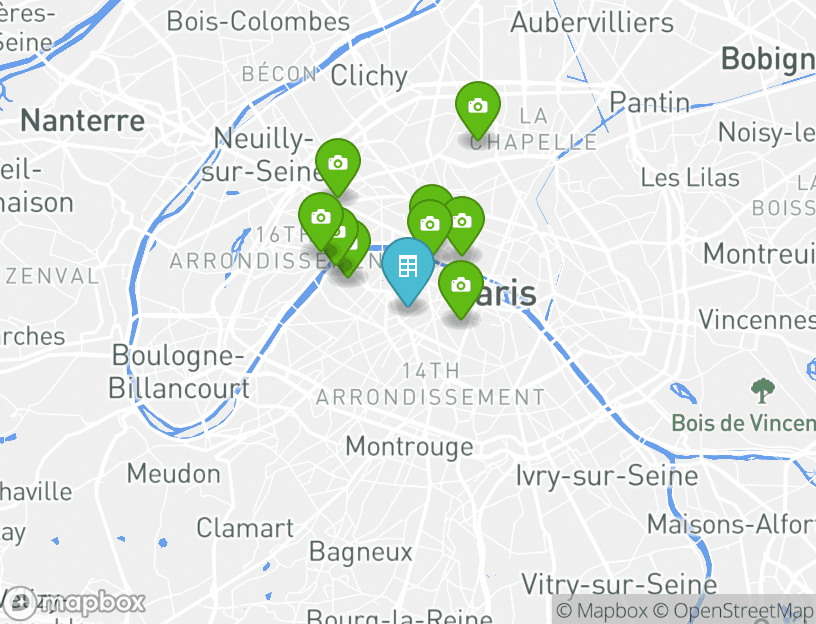Tap the blue building marker
816x624 pixels.
(x=408, y=267)
